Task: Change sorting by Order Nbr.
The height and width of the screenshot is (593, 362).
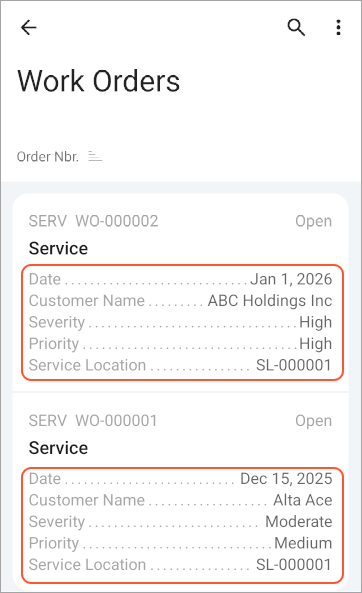Action: tap(59, 156)
